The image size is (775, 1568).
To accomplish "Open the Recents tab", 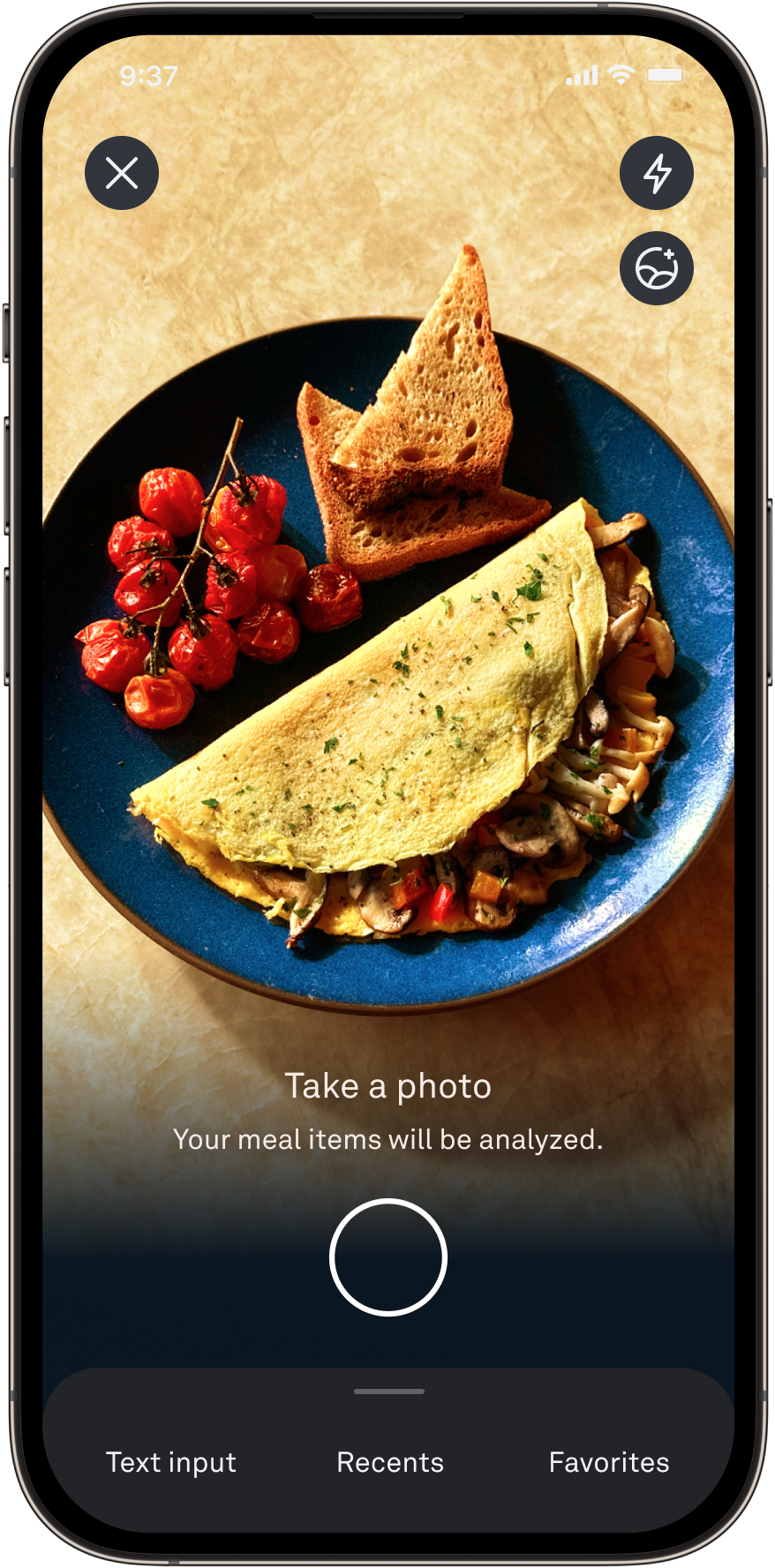I will tap(390, 1463).
